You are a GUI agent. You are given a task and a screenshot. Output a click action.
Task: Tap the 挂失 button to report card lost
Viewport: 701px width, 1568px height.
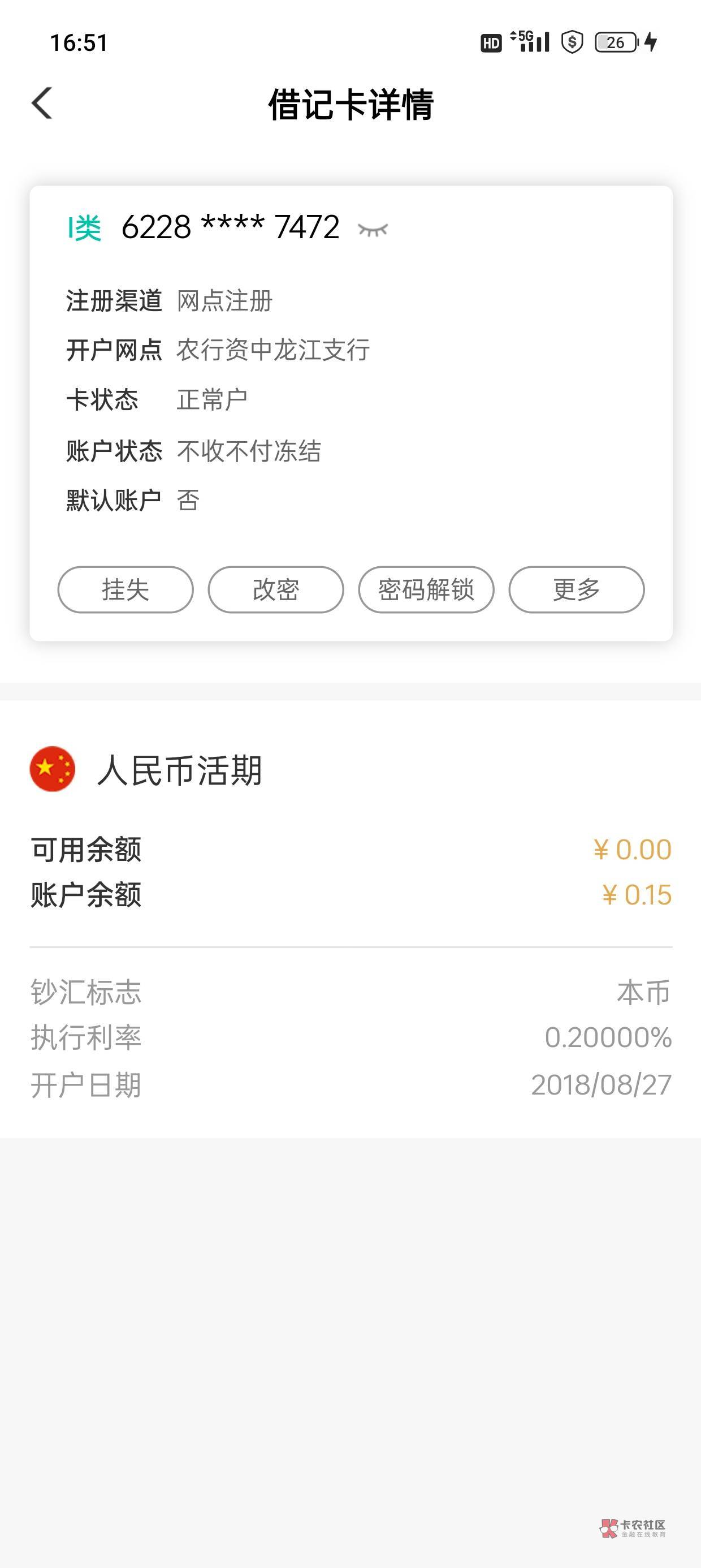click(x=126, y=589)
